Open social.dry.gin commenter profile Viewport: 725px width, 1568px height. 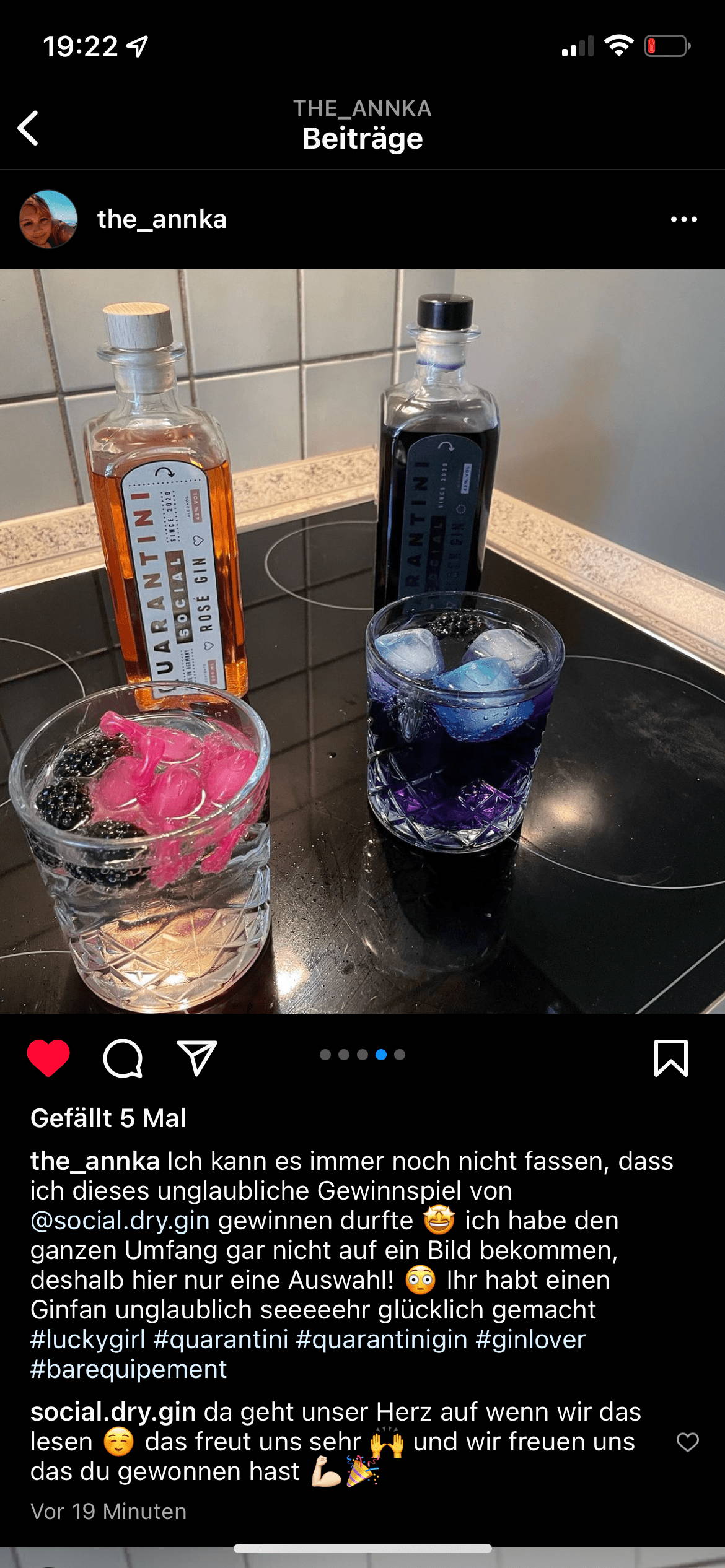pyautogui.click(x=113, y=1413)
